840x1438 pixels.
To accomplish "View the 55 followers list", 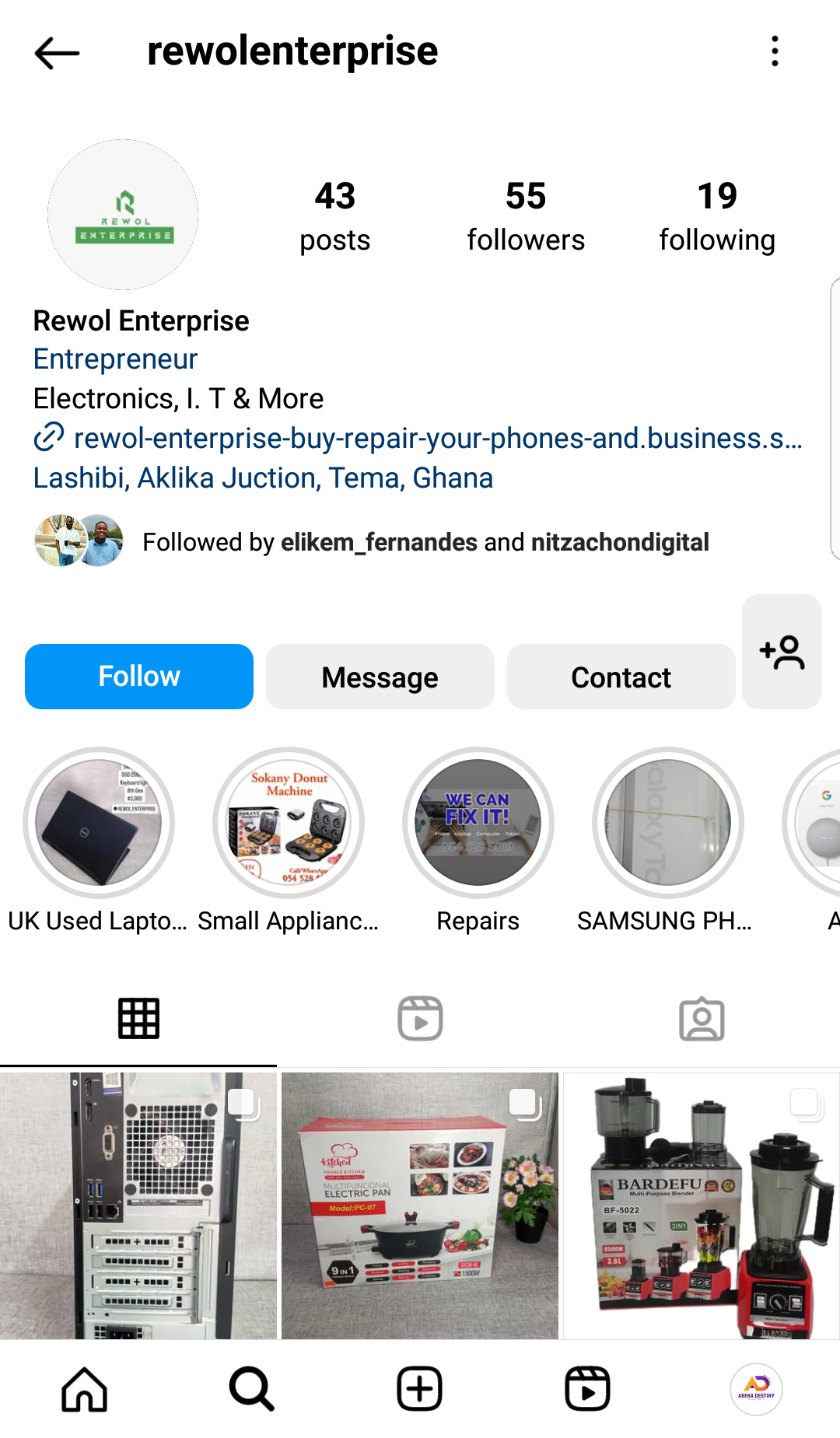I will point(525,216).
